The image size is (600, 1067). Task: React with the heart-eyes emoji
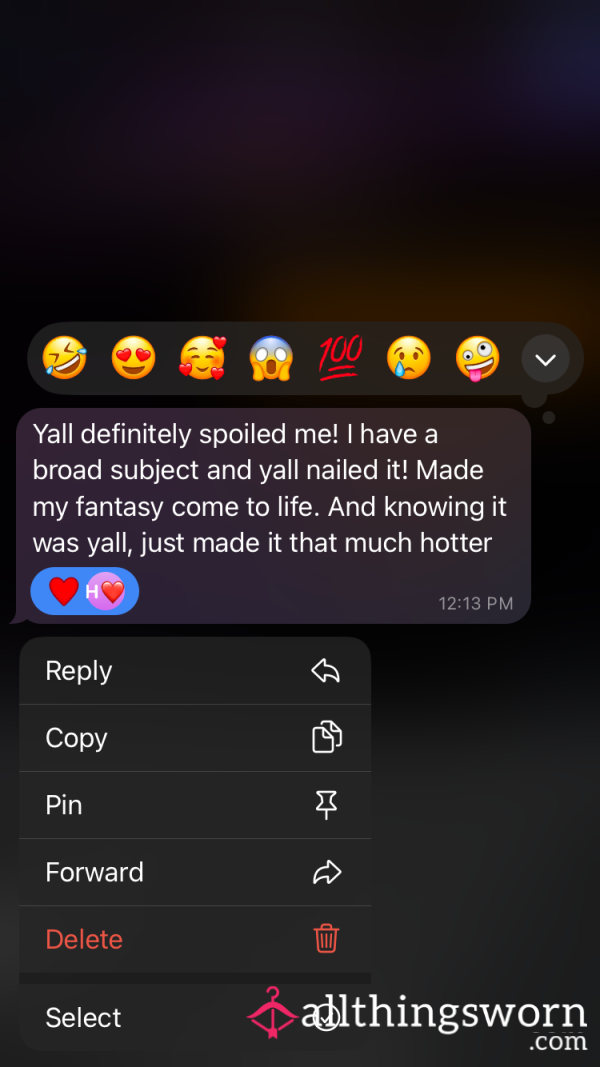point(133,358)
